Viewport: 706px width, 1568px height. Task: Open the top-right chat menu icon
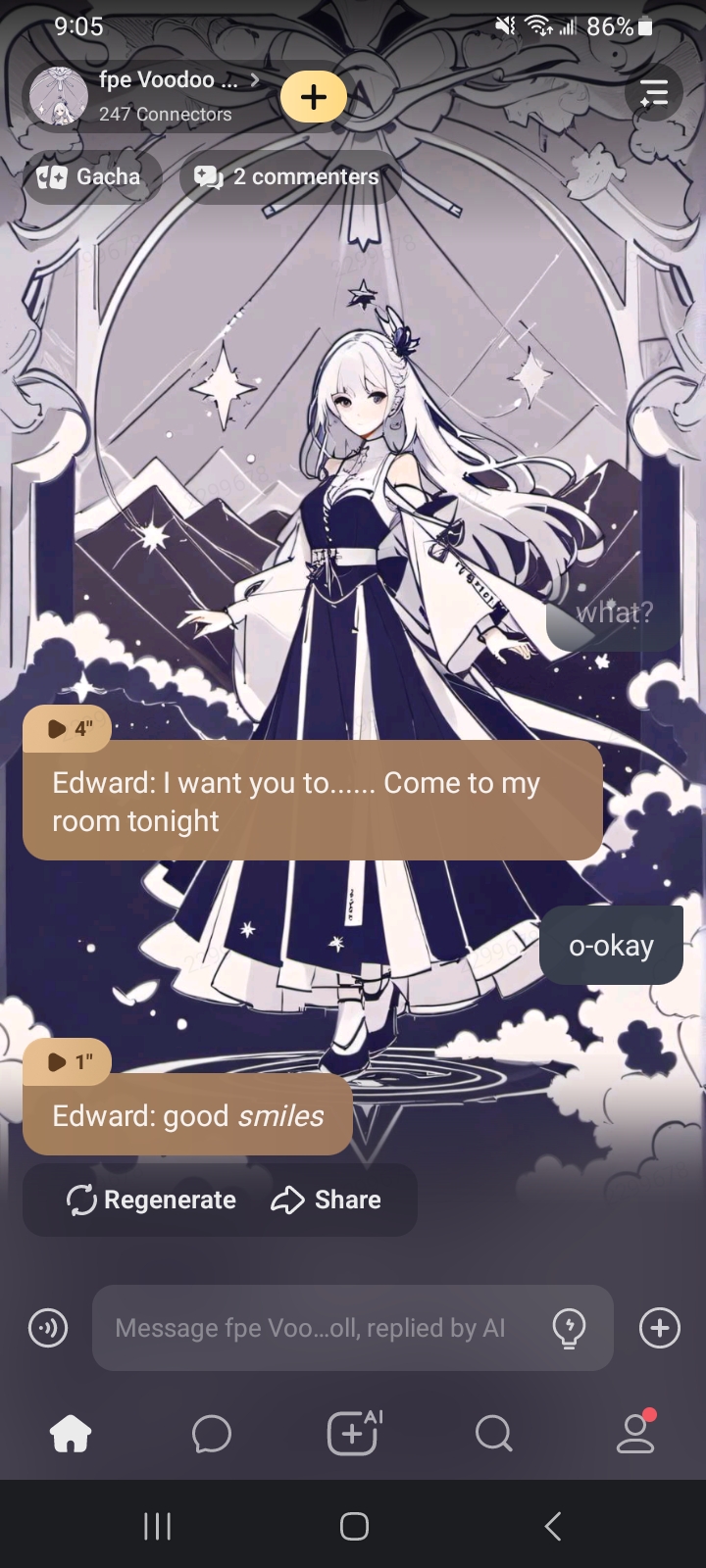click(x=653, y=94)
